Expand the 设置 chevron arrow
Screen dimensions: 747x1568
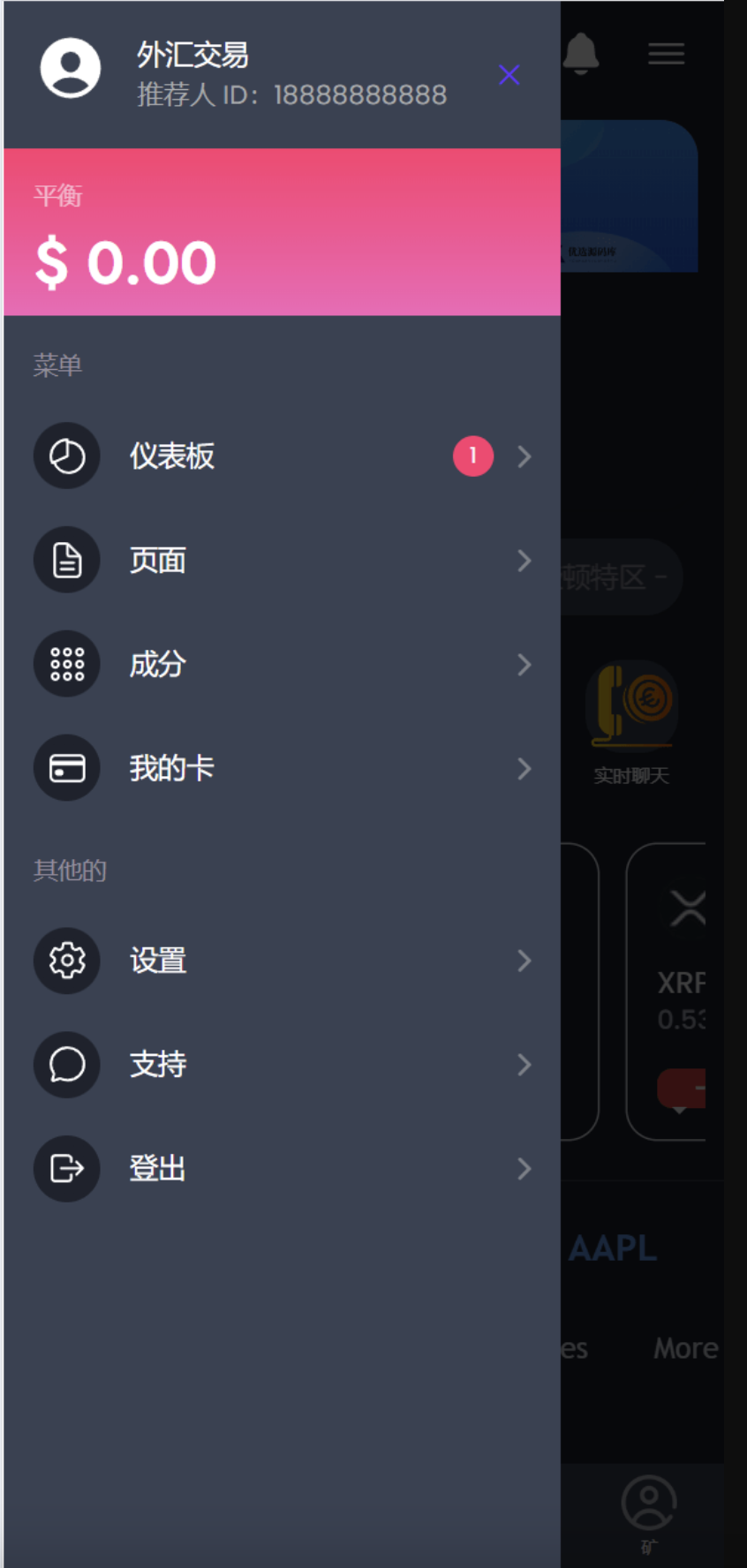[x=525, y=961]
